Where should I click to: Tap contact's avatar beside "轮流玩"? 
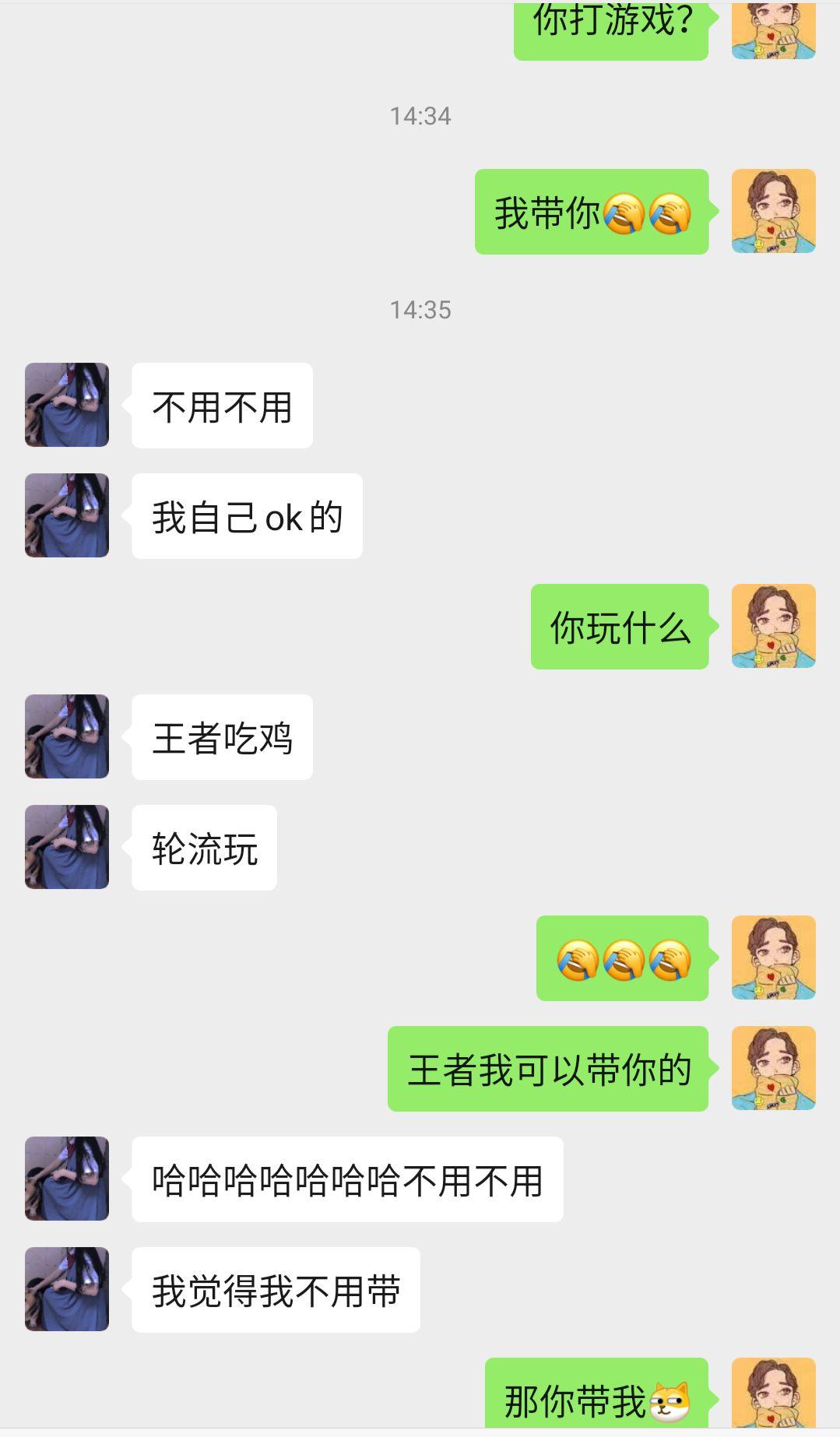[67, 847]
